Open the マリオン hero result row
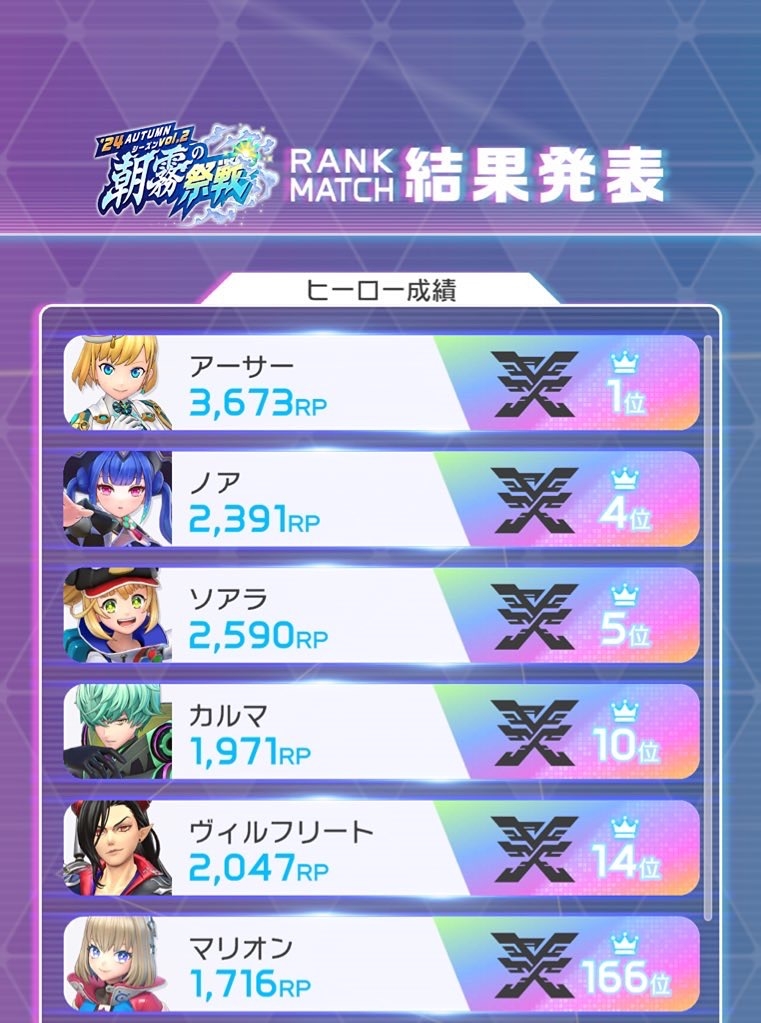The width and height of the screenshot is (761, 1023). tap(380, 964)
